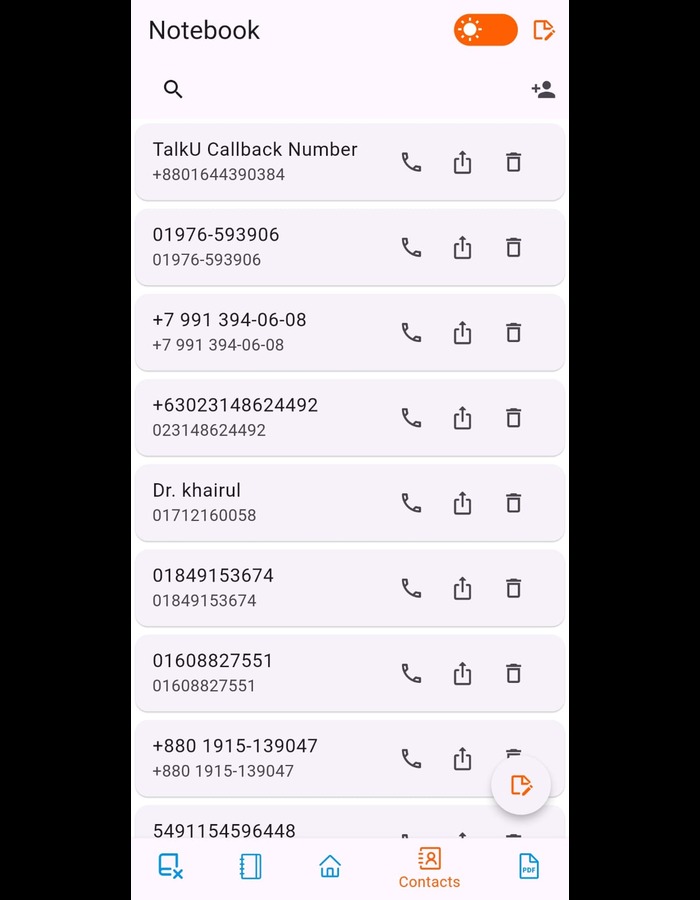Open Dr. khairul contact card
The height and width of the screenshot is (900, 700).
(x=260, y=502)
